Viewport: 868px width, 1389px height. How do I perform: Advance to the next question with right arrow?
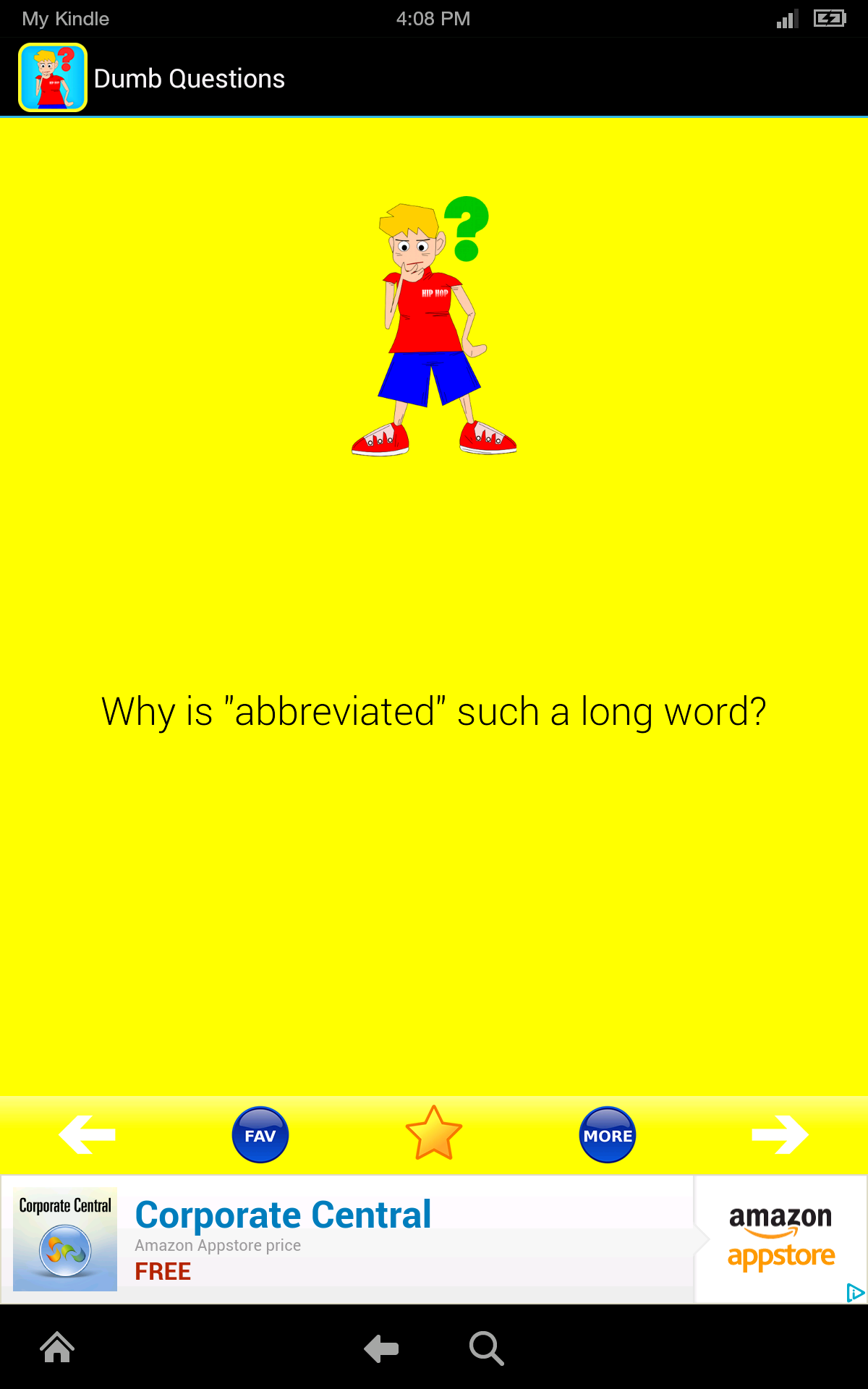pos(781,1134)
